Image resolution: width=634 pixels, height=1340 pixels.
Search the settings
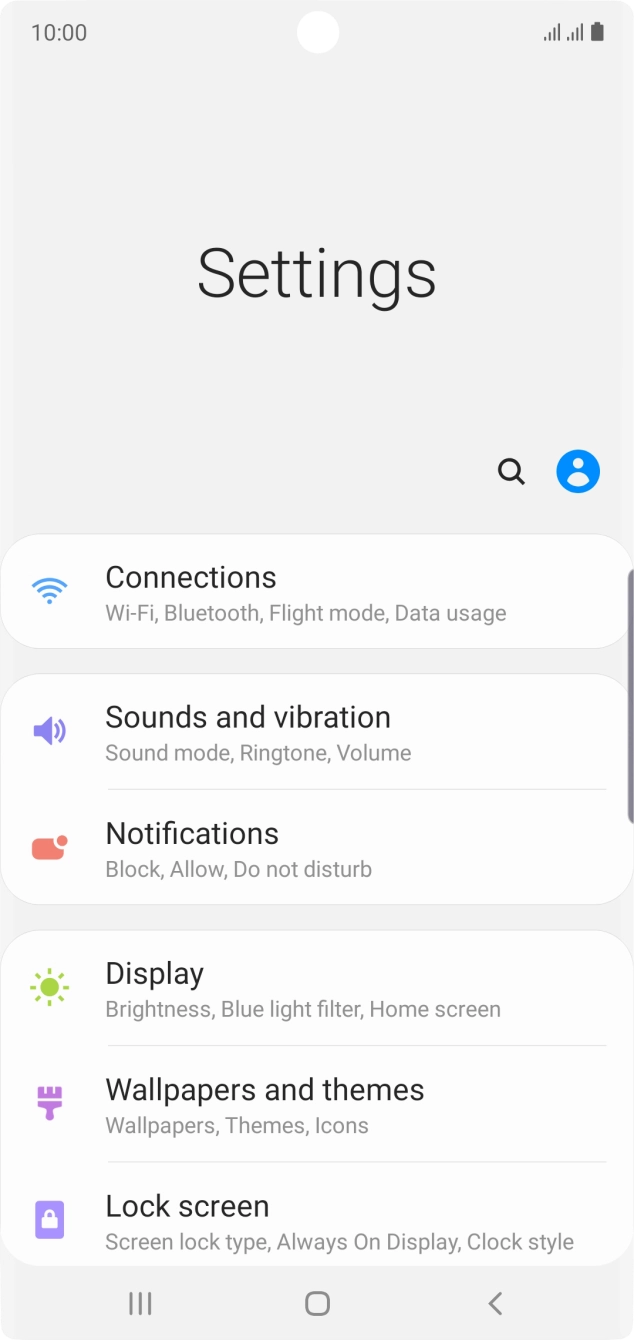coord(511,471)
